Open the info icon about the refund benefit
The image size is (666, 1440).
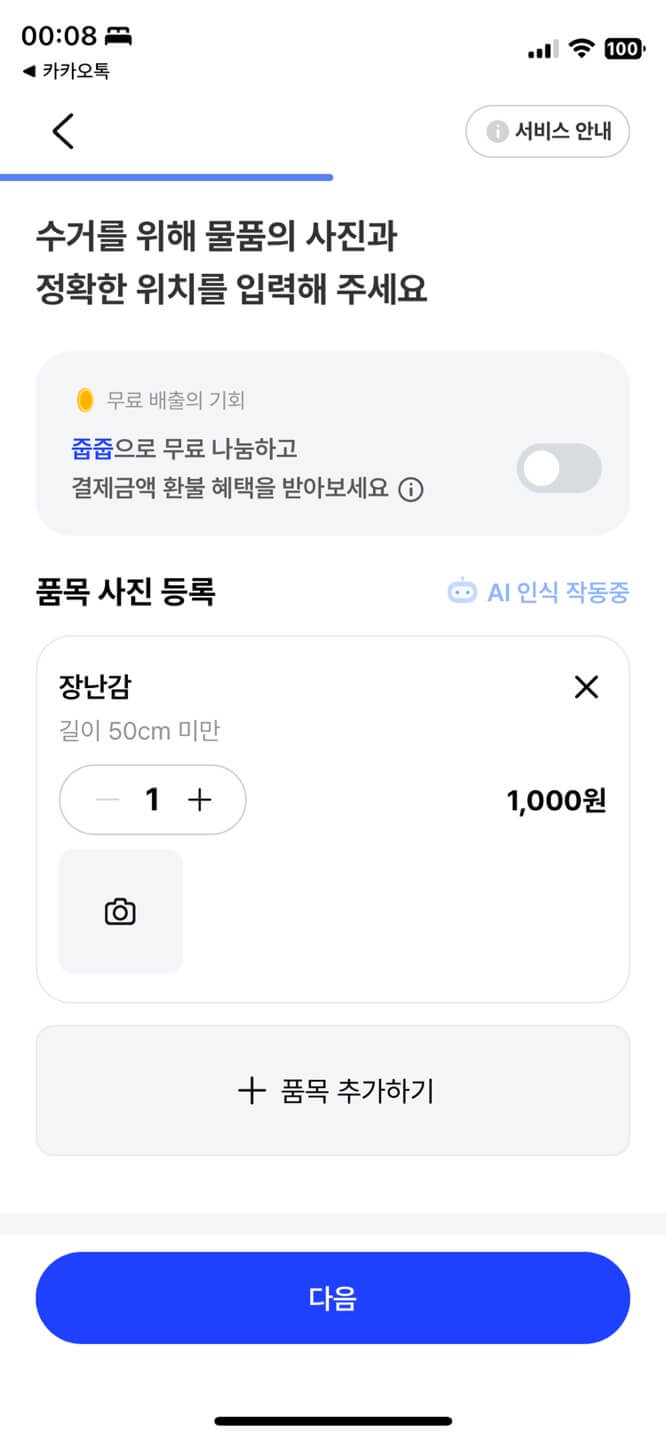click(411, 490)
